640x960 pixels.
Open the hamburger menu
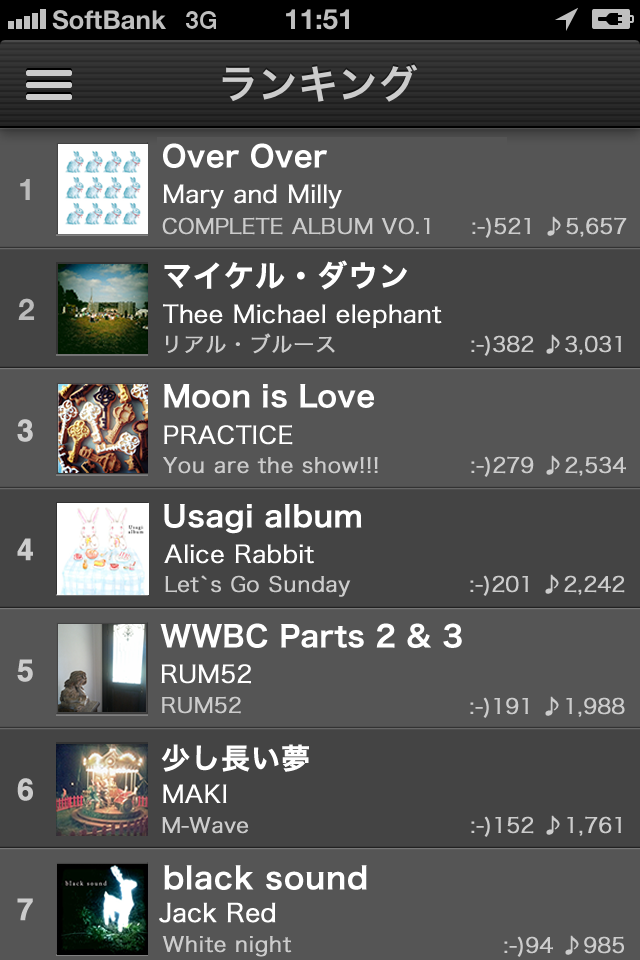point(49,84)
